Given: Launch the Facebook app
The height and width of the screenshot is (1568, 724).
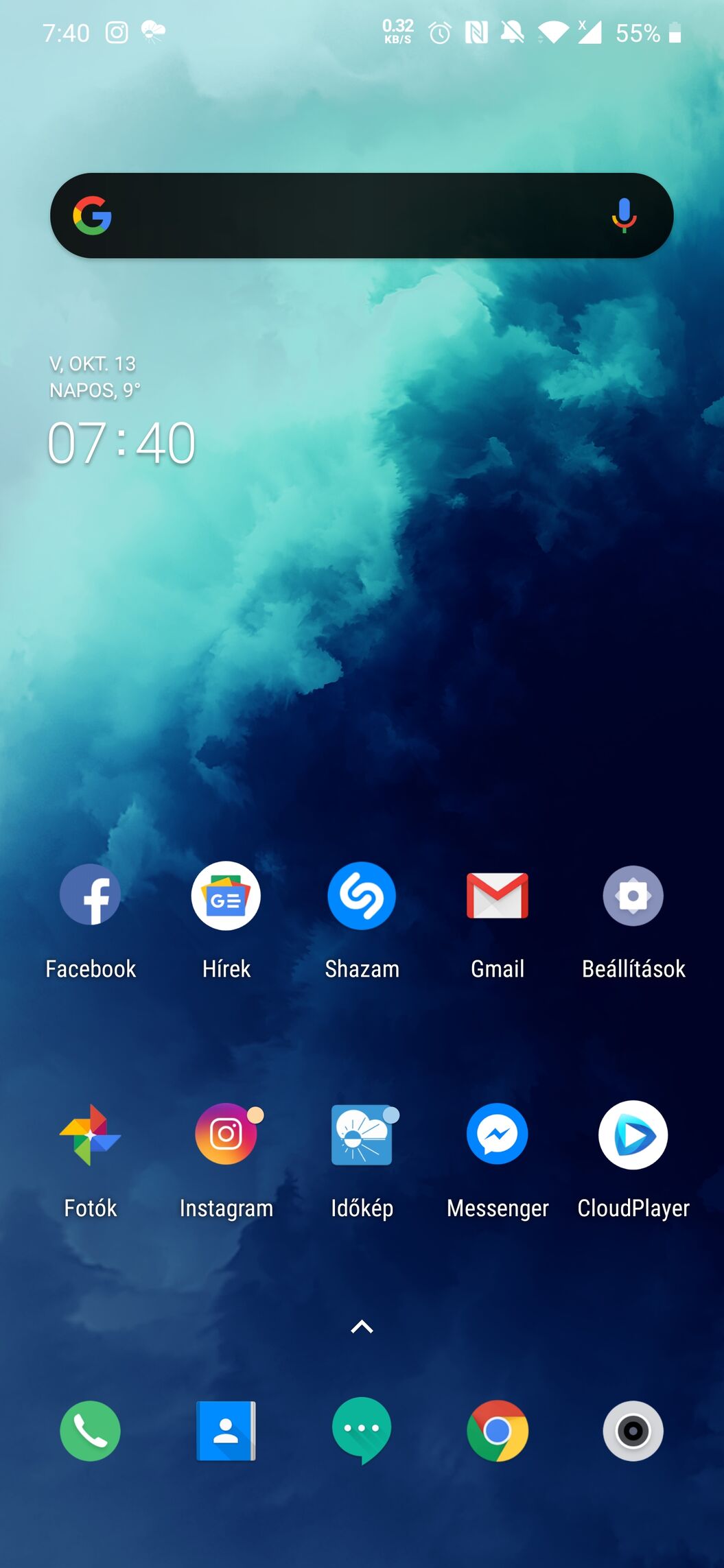Looking at the screenshot, I should click(x=90, y=895).
